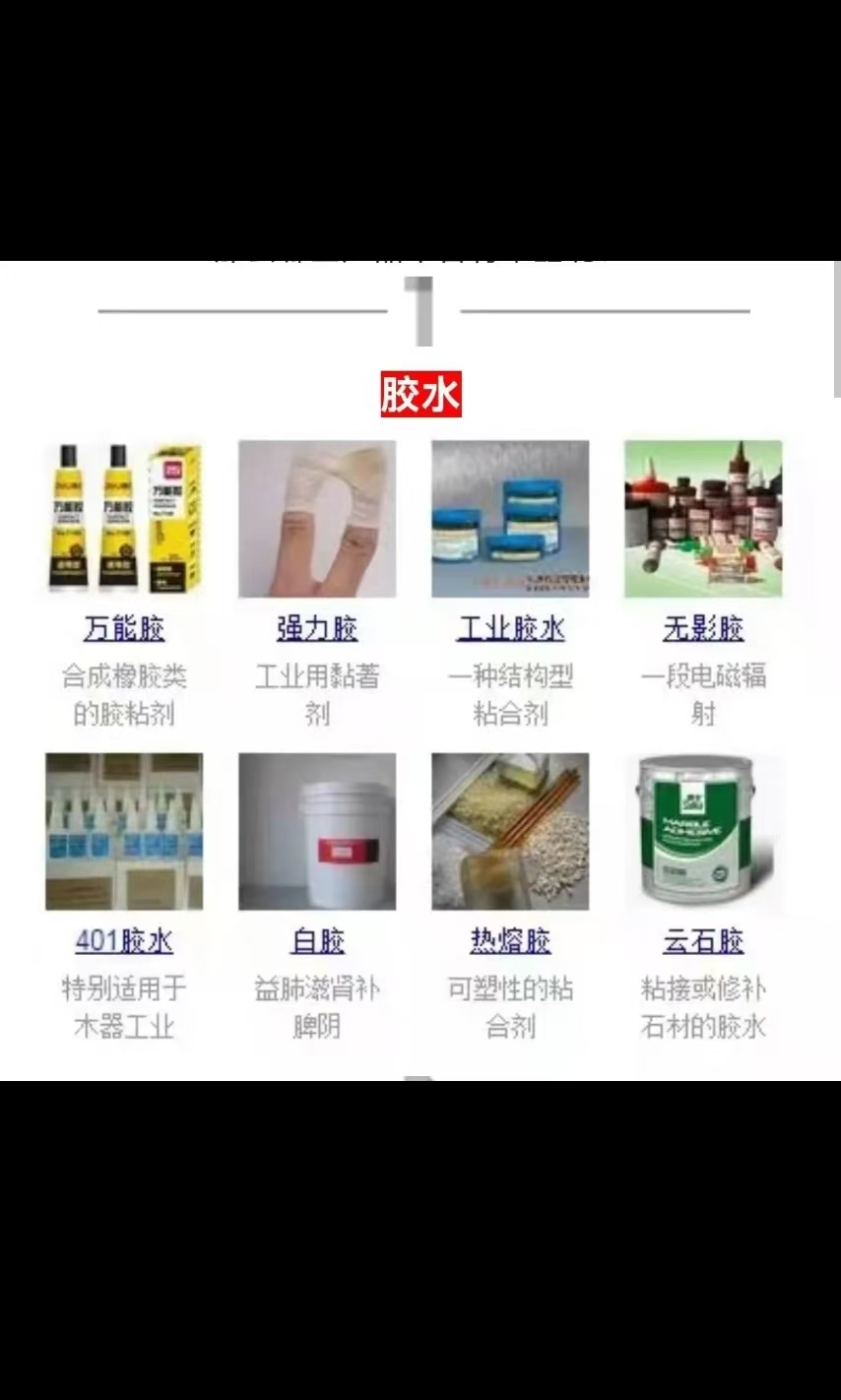Open the 401胶水 link
The image size is (841, 1400).
pos(124,941)
